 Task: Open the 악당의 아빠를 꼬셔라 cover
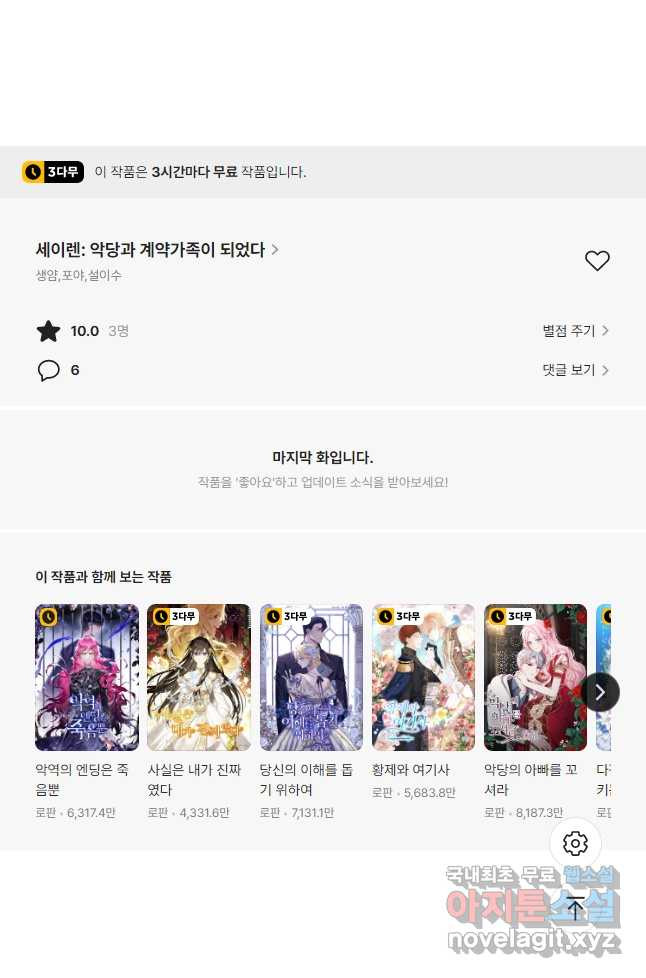(x=535, y=677)
